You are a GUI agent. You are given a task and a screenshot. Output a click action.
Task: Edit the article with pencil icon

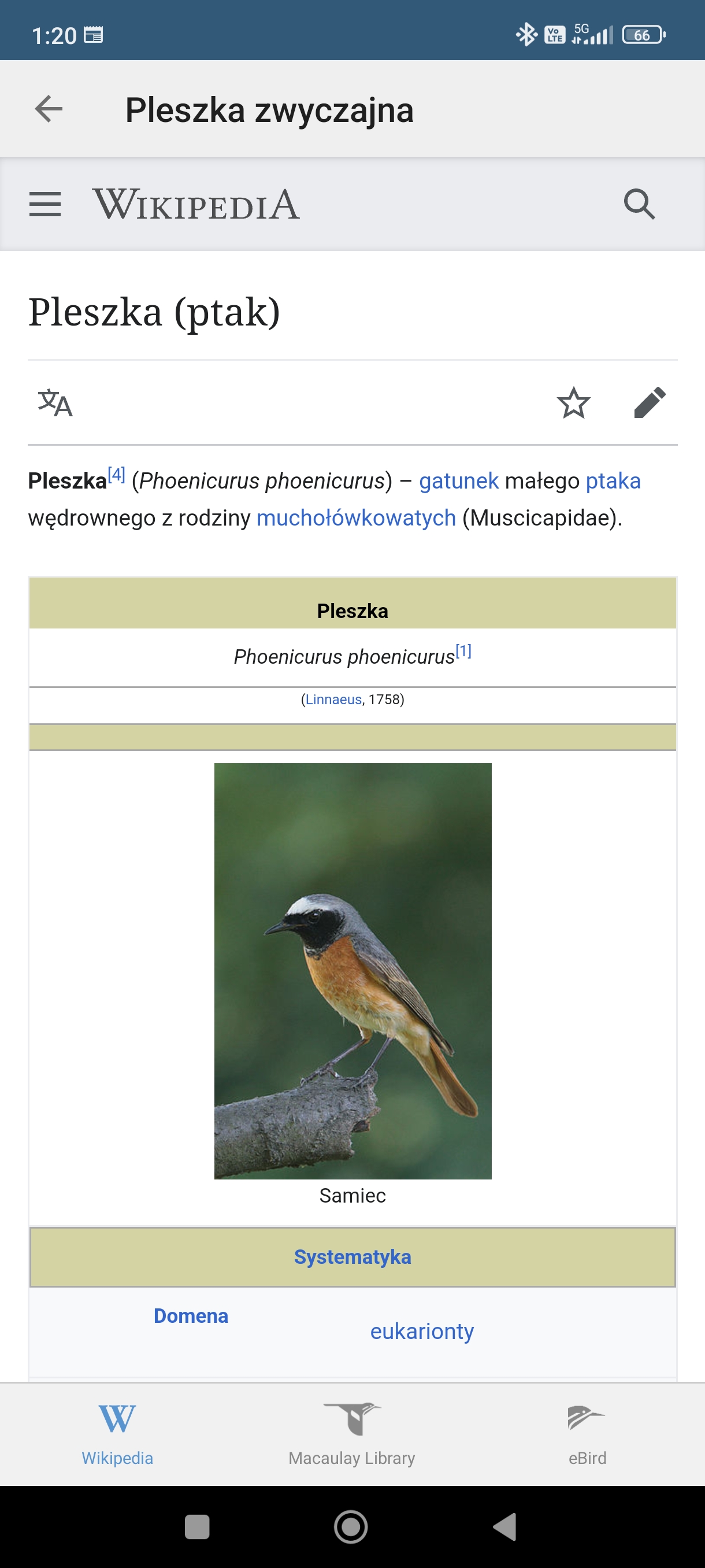650,402
